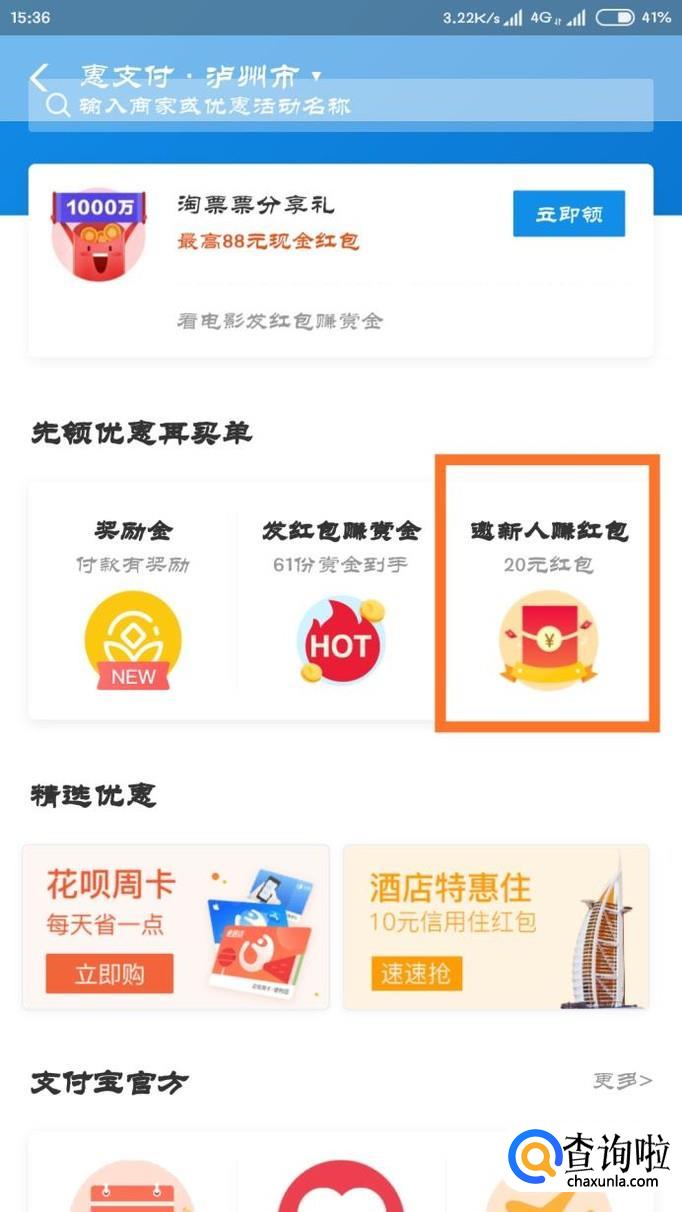Go back using the top-left arrow
The height and width of the screenshot is (1212, 682).
coord(40,77)
